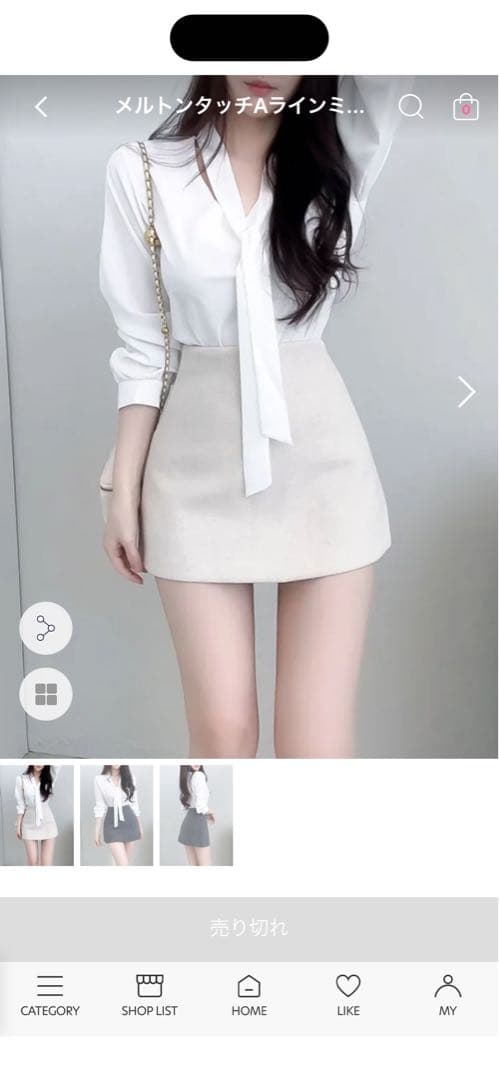Image resolution: width=499 pixels, height=1080 pixels.
Task: Open search with the magnifier icon
Action: 411,107
